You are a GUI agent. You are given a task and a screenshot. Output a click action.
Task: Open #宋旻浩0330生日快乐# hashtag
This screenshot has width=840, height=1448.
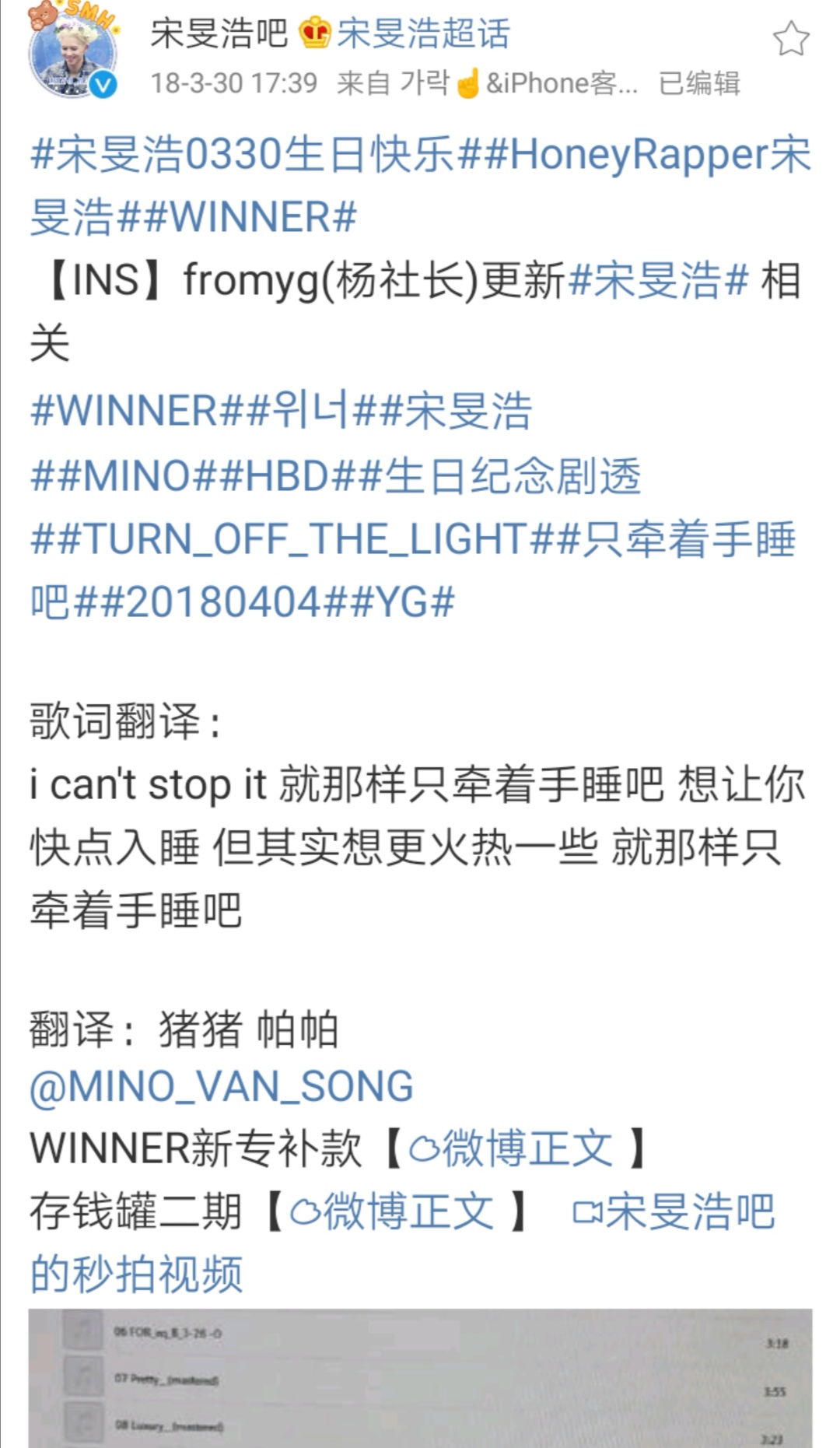pyautogui.click(x=243, y=153)
